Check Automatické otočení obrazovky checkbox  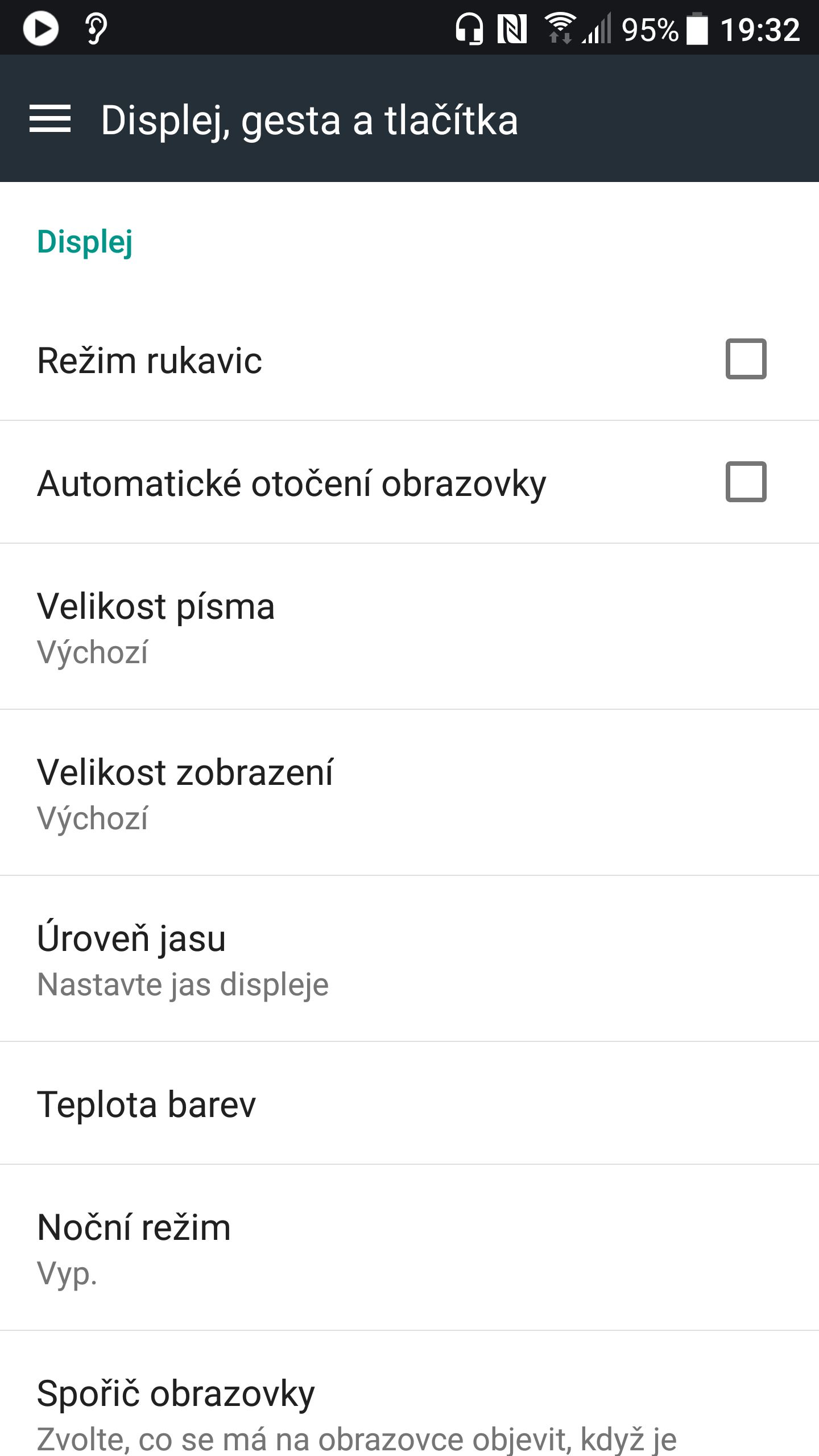tap(746, 482)
